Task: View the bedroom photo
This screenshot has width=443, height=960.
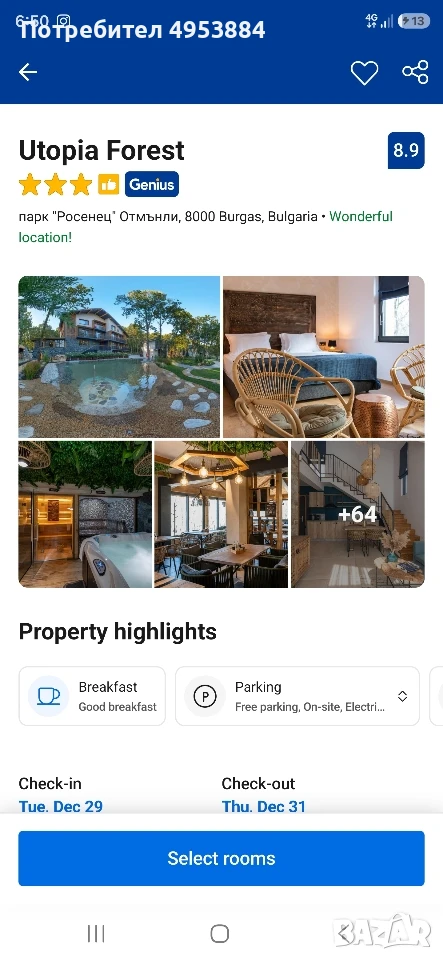Action: pyautogui.click(x=324, y=356)
